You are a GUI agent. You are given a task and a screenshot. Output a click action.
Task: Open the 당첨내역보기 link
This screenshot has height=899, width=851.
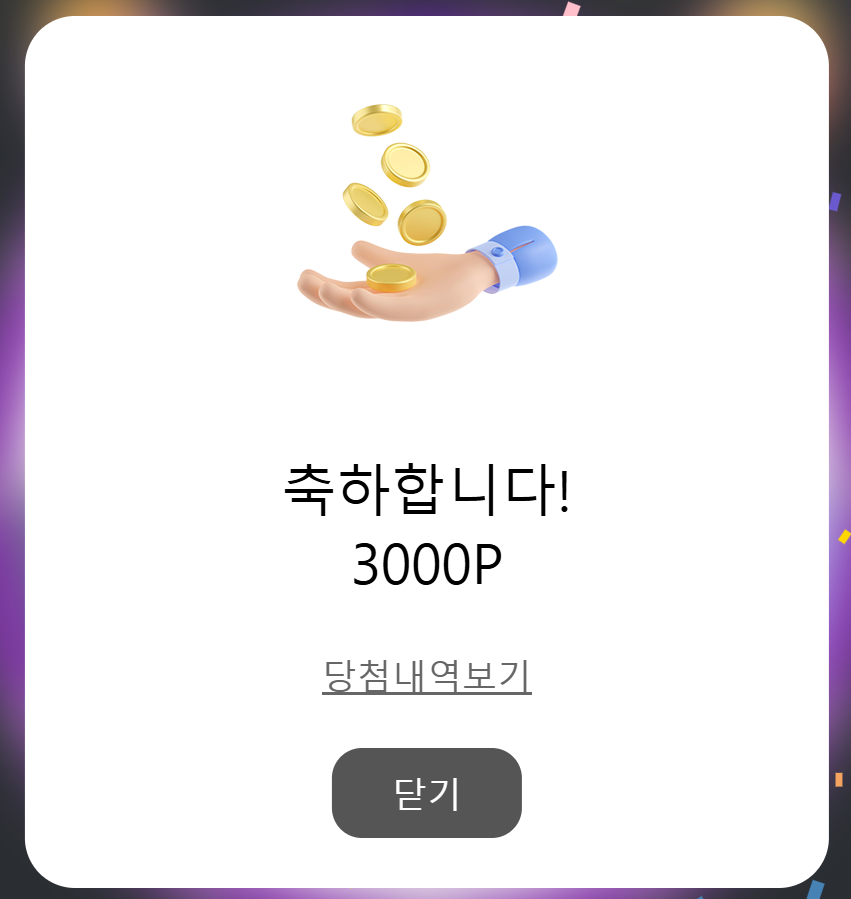click(427, 676)
